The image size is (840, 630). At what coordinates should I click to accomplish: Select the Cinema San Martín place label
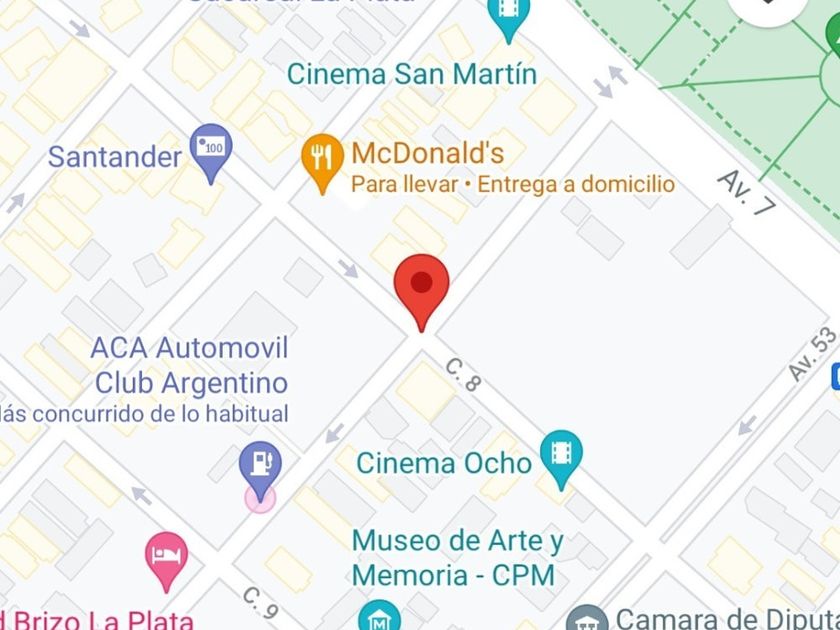(x=411, y=74)
